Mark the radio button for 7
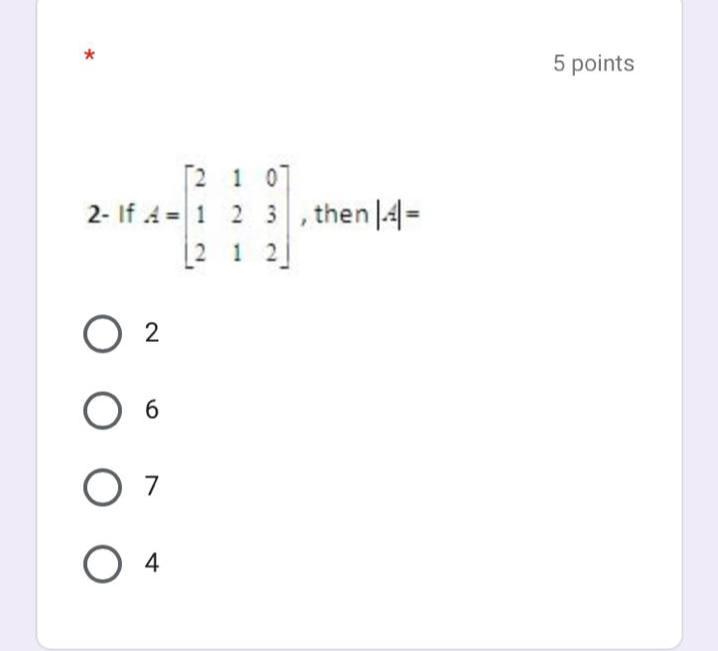 (102, 487)
